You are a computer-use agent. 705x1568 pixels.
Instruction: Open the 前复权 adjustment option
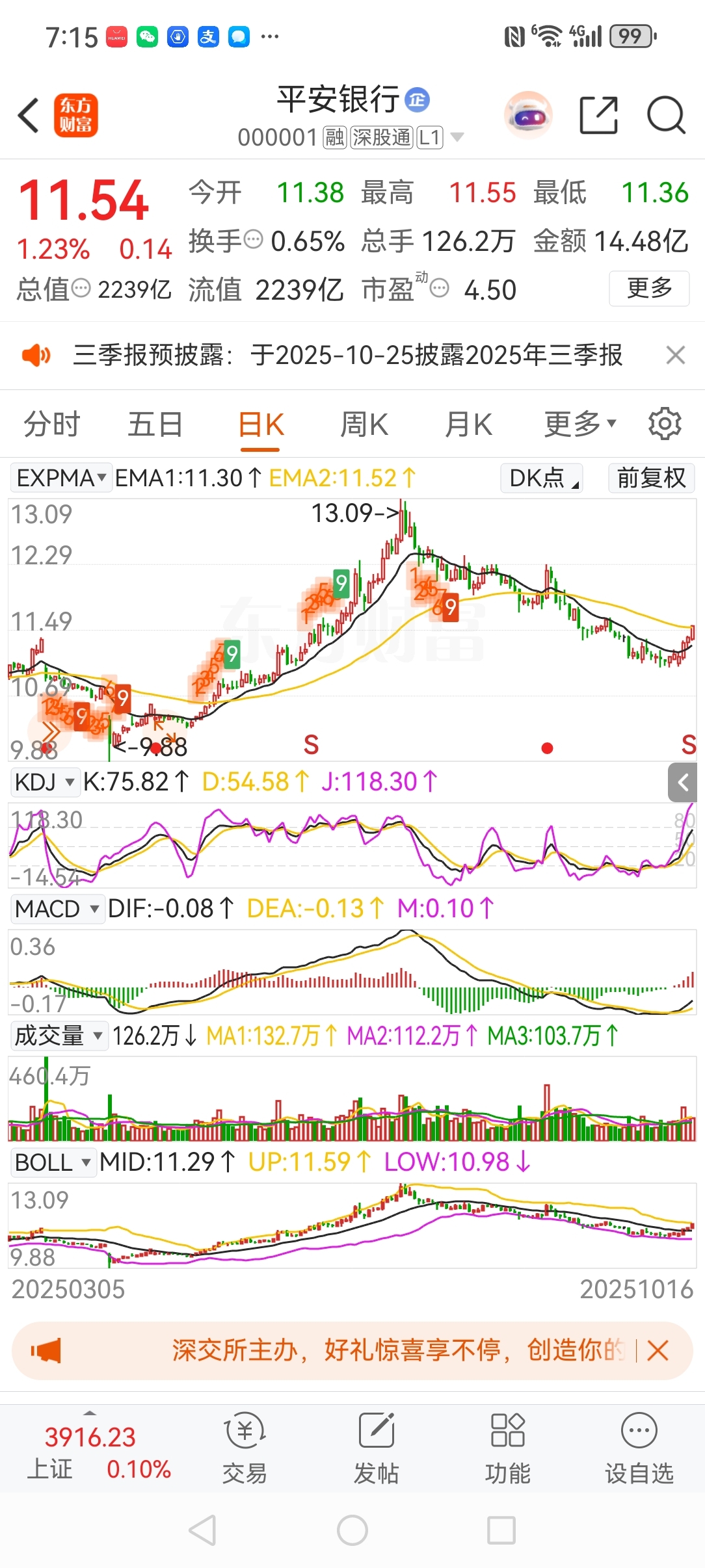click(651, 478)
